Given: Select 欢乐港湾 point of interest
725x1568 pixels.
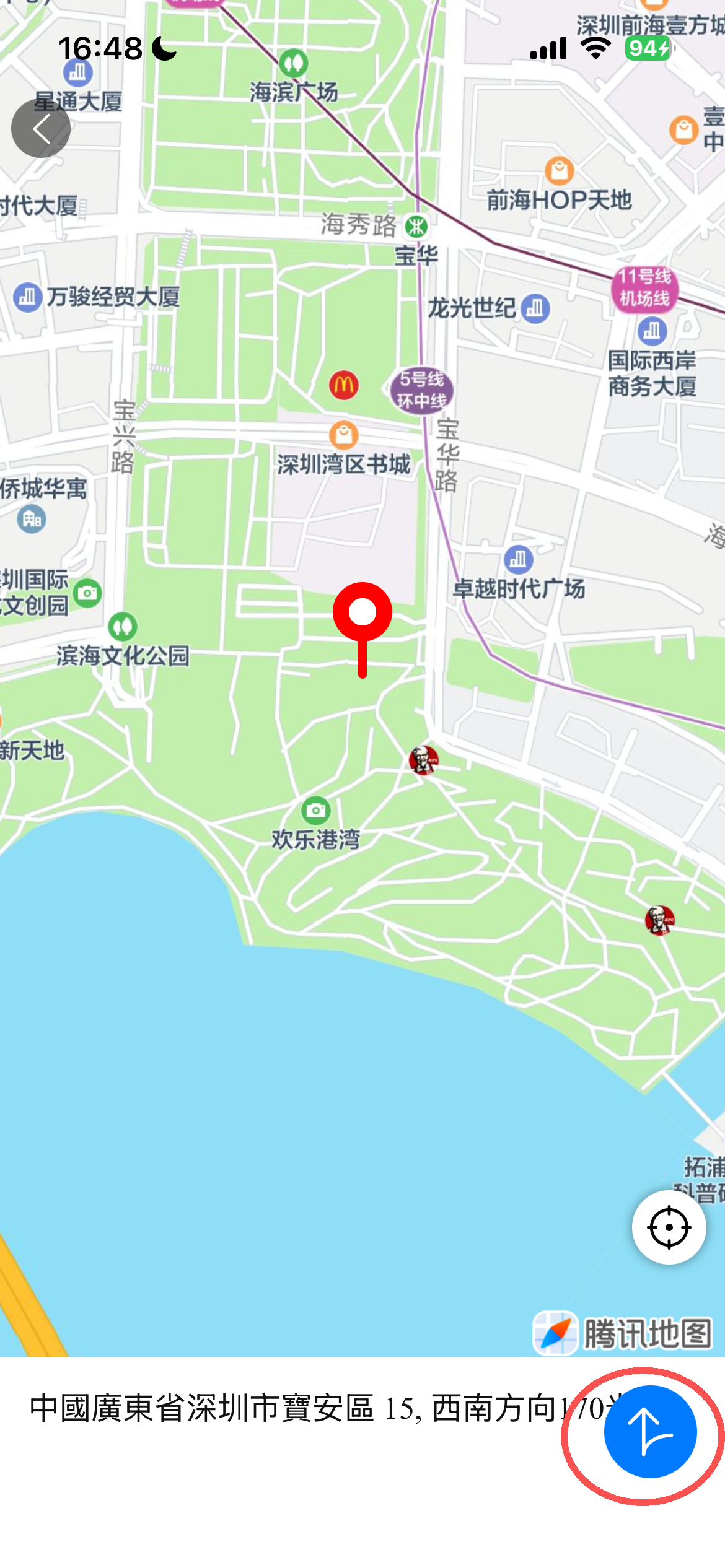Looking at the screenshot, I should (316, 810).
